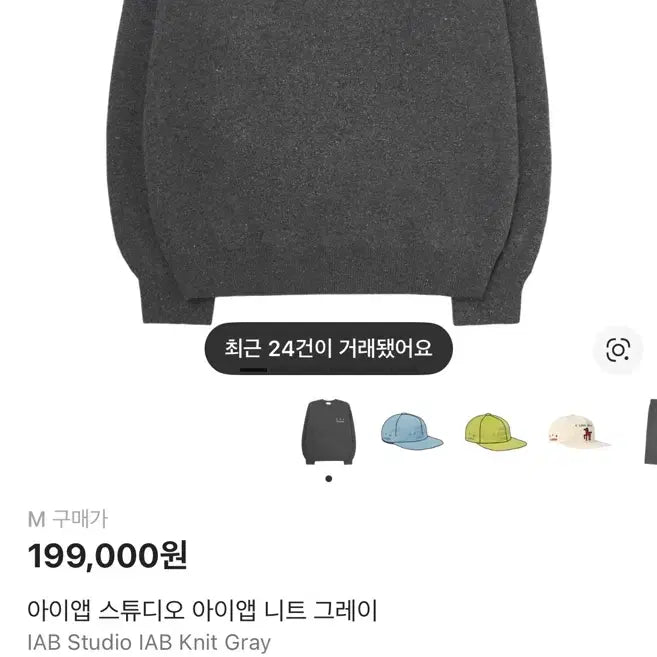Image resolution: width=657 pixels, height=657 pixels.
Task: View the lime green cap thumbnail
Action: pyautogui.click(x=494, y=431)
